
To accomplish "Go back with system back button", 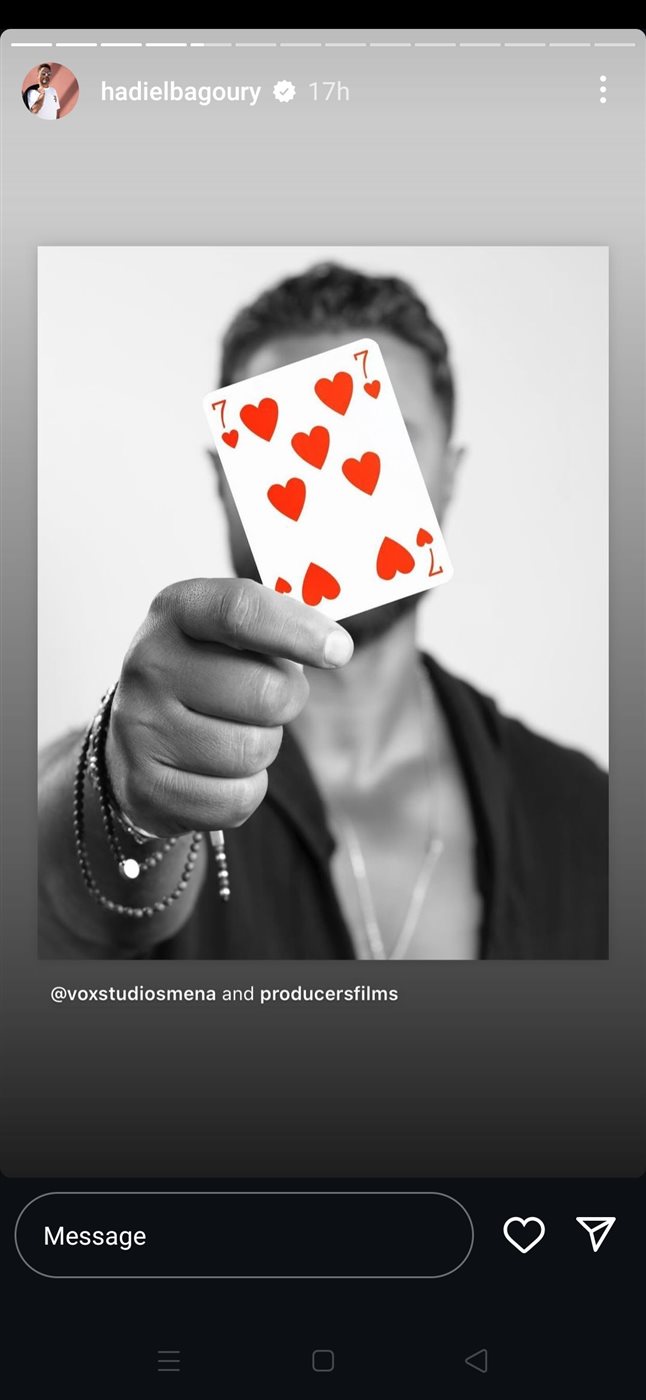I will (x=476, y=1360).
